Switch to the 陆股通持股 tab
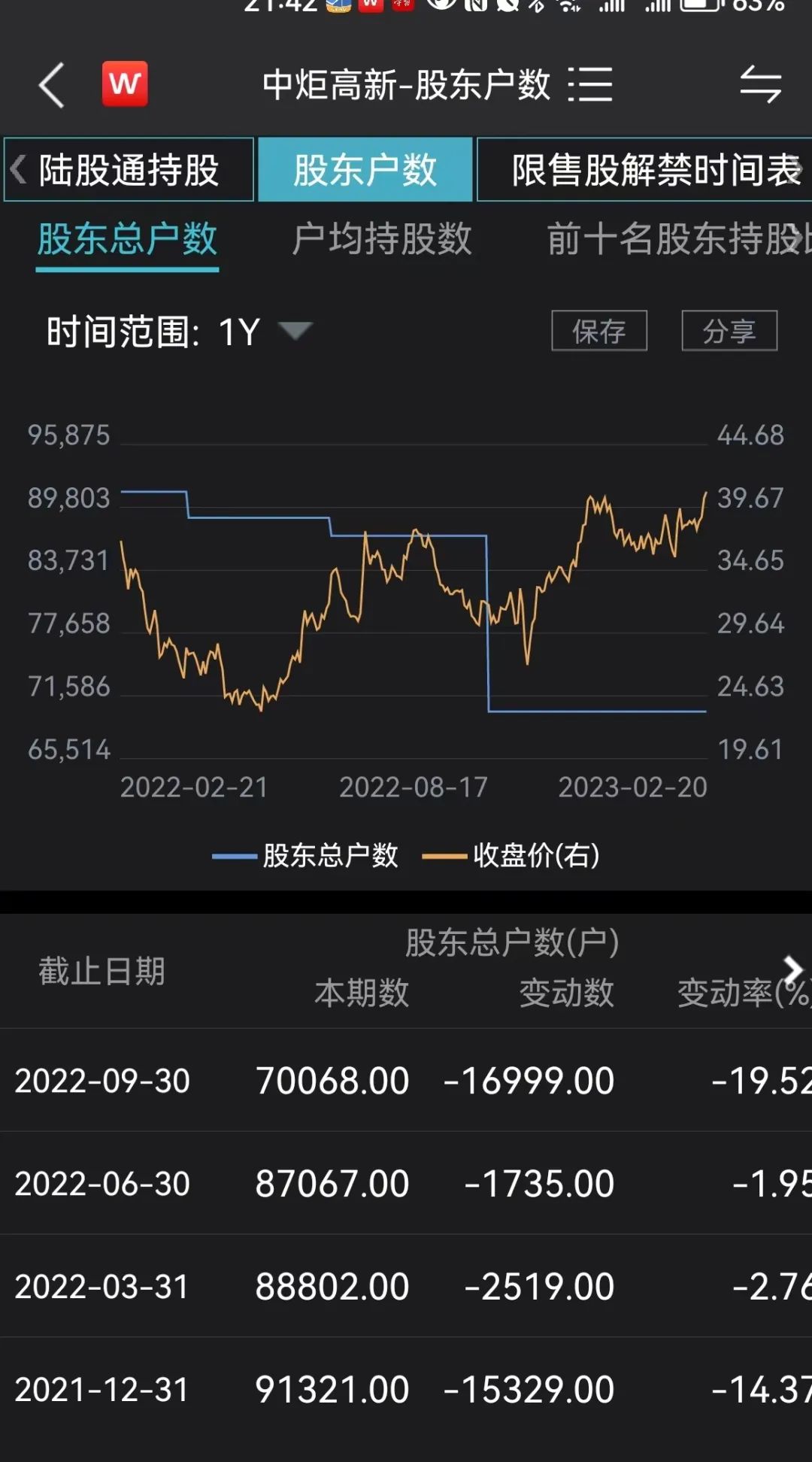Screen dimensions: 812x1462 pos(129,169)
